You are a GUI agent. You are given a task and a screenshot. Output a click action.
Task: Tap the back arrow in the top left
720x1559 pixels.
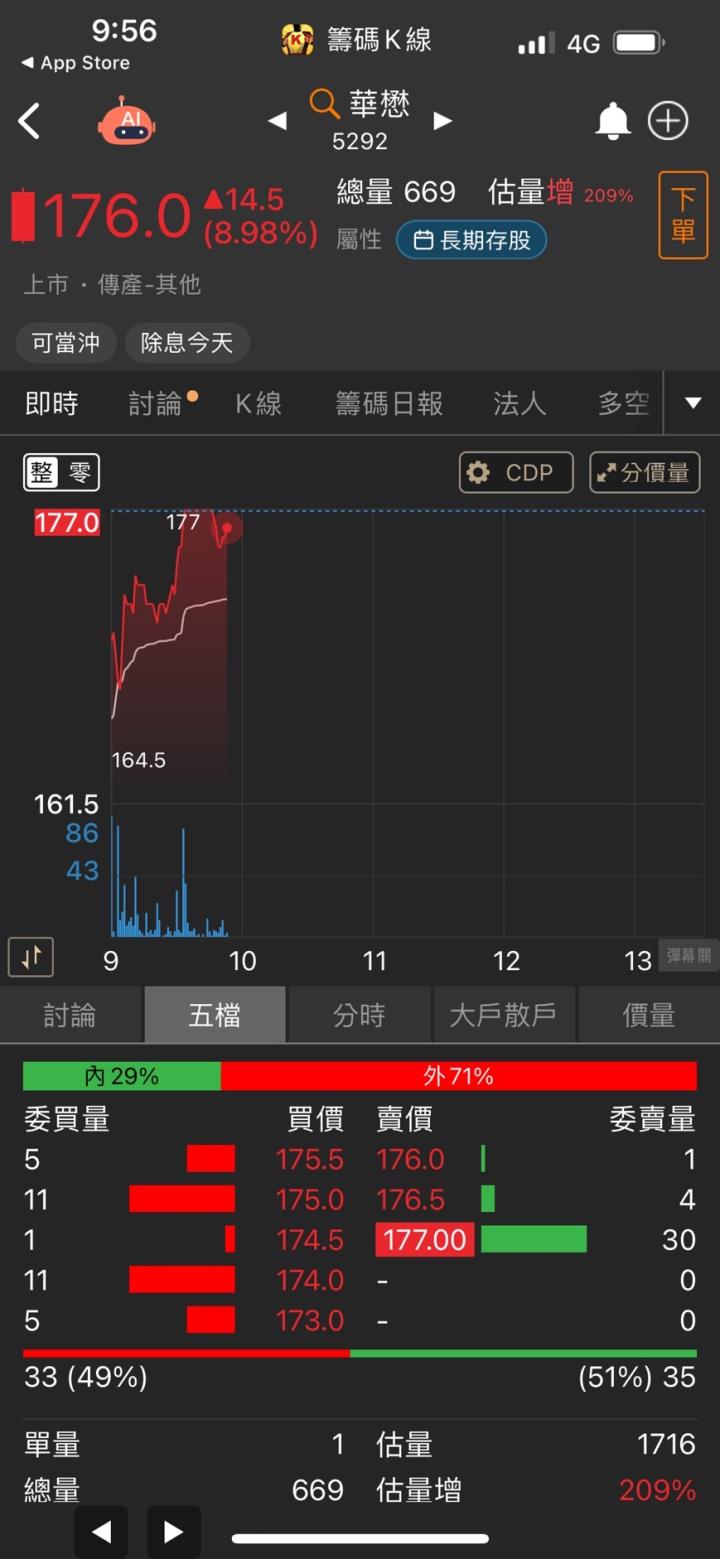[28, 120]
